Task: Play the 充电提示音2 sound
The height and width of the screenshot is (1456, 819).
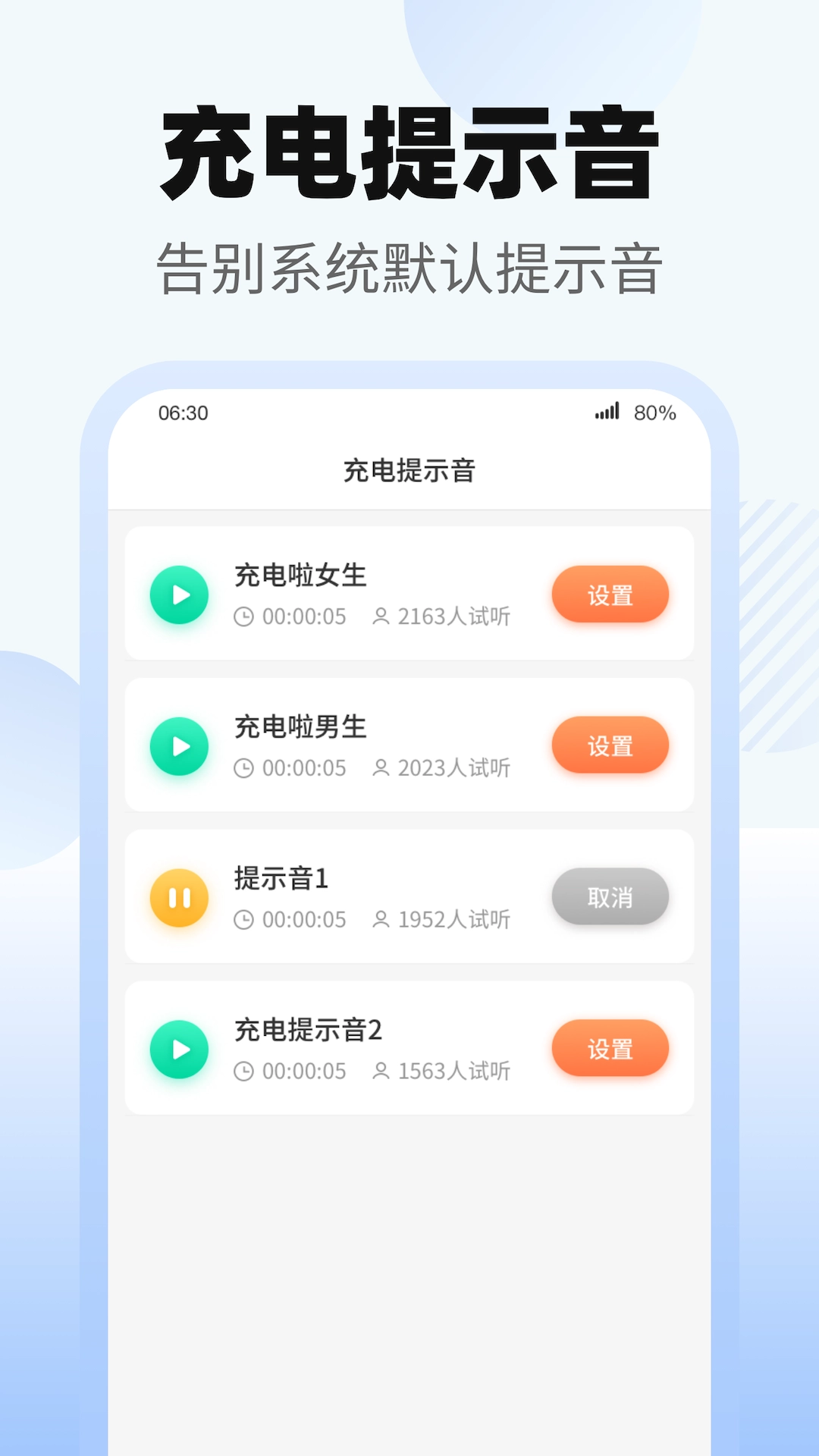Action: [179, 1048]
